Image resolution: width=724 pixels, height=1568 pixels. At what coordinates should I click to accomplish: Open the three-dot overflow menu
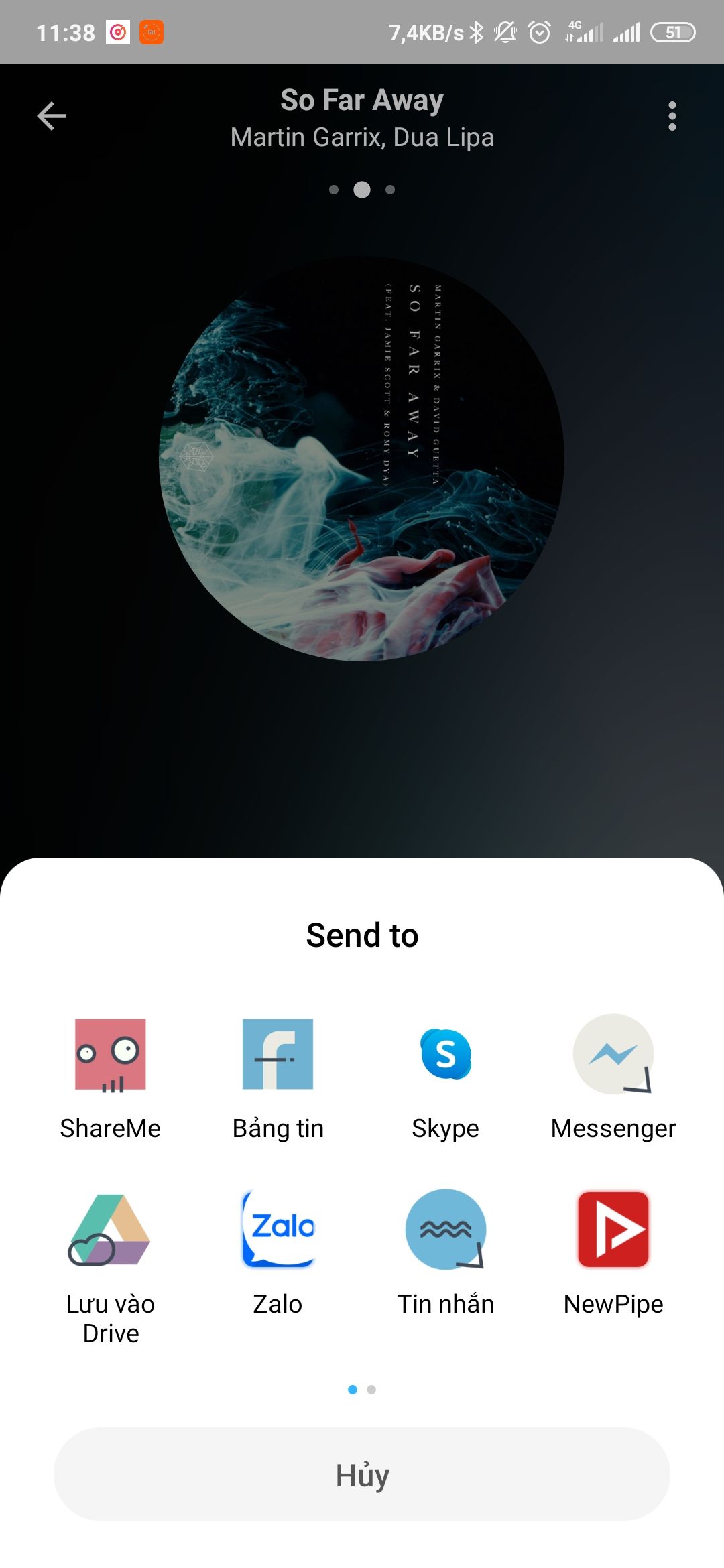click(x=672, y=116)
